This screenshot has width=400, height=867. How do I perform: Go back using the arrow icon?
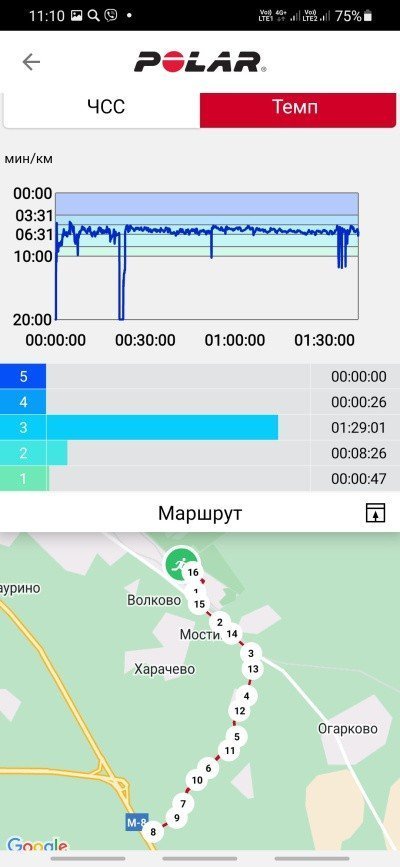31,62
